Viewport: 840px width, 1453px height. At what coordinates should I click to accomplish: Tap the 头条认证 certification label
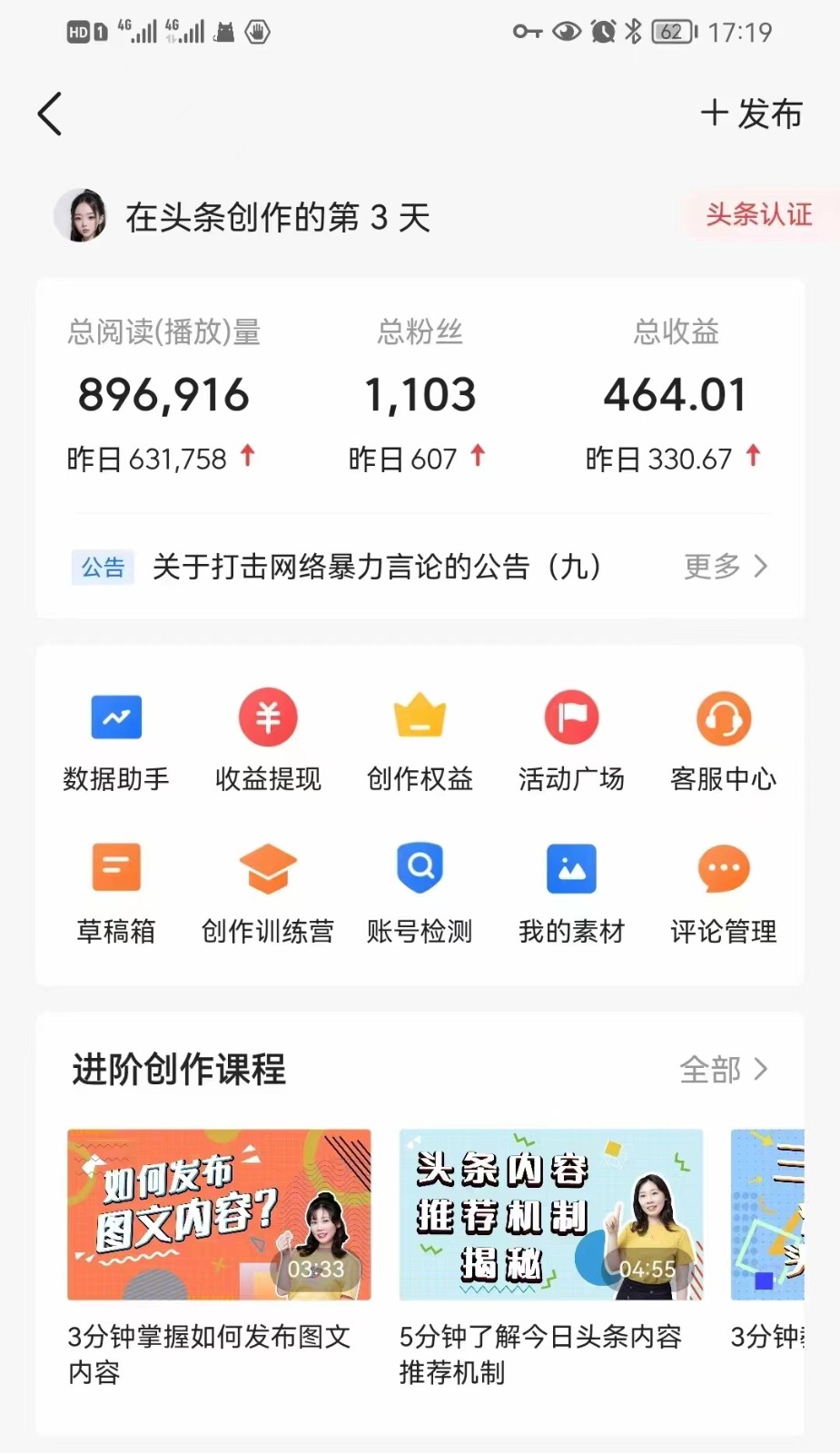pos(761,215)
